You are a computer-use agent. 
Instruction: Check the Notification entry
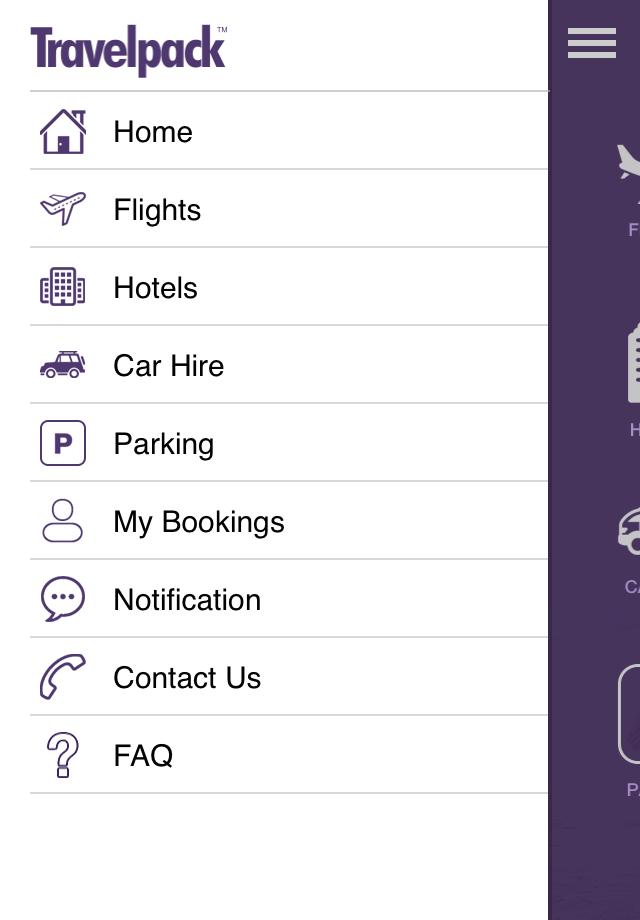[x=187, y=600]
